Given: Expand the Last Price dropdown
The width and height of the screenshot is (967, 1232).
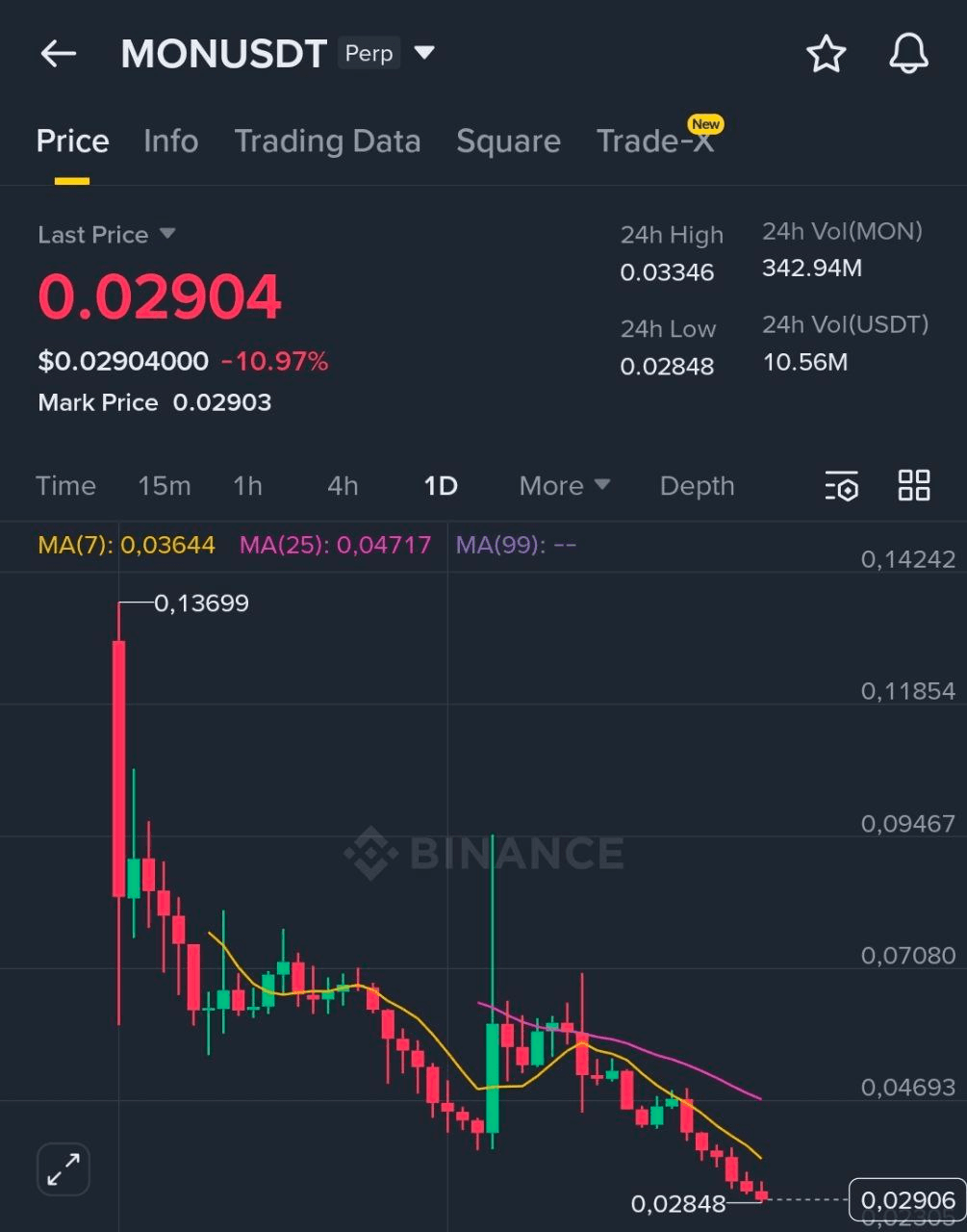Looking at the screenshot, I should coord(106,234).
